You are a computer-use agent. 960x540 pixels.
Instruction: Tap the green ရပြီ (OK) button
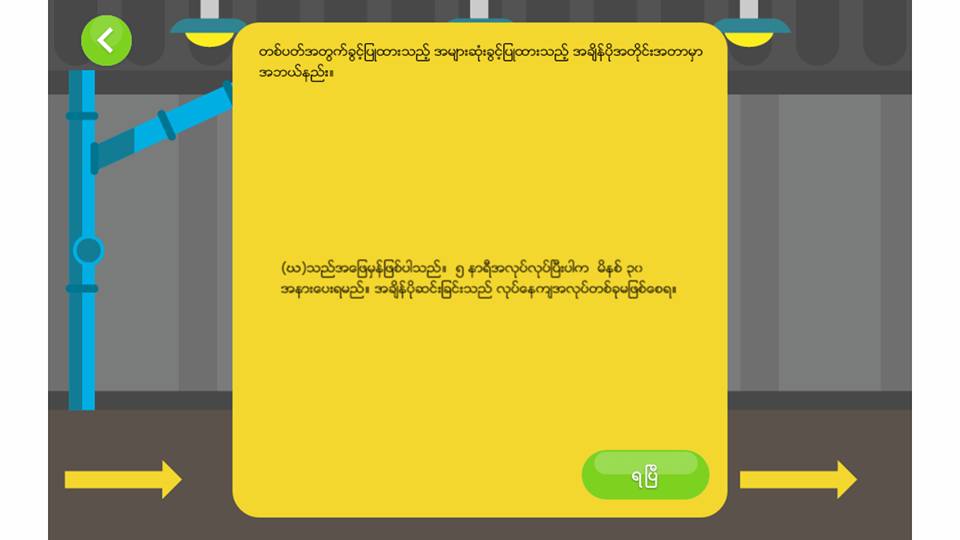[x=645, y=475]
